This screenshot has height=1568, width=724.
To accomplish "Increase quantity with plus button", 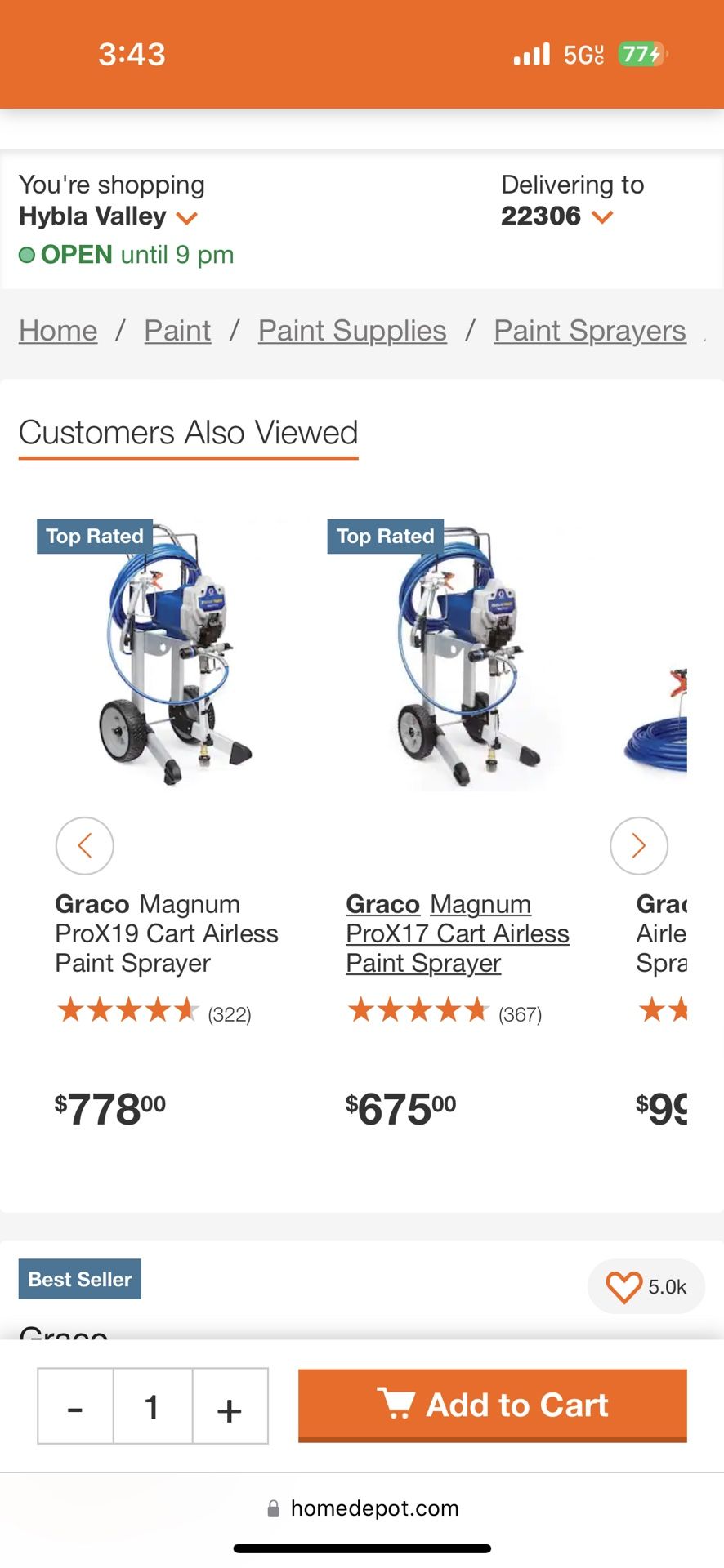I will [x=230, y=1406].
